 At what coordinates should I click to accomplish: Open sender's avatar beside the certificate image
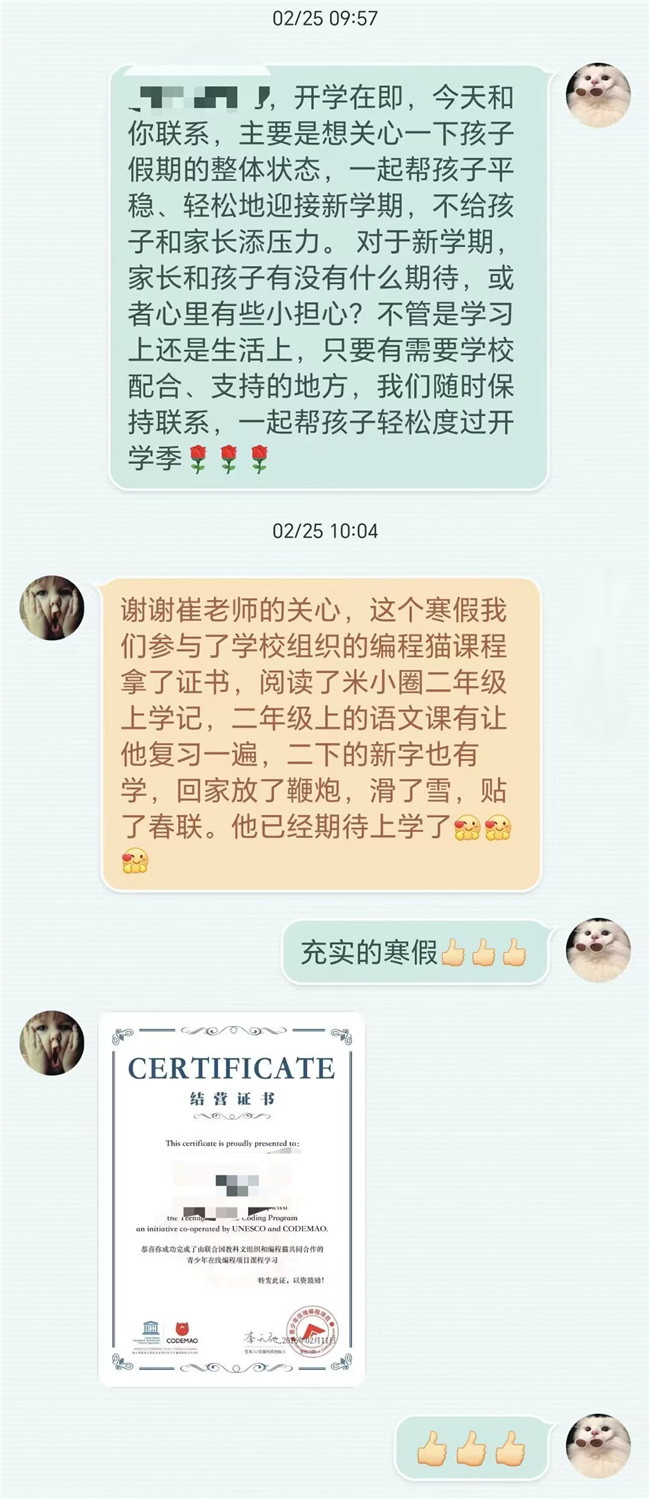click(x=52, y=1043)
